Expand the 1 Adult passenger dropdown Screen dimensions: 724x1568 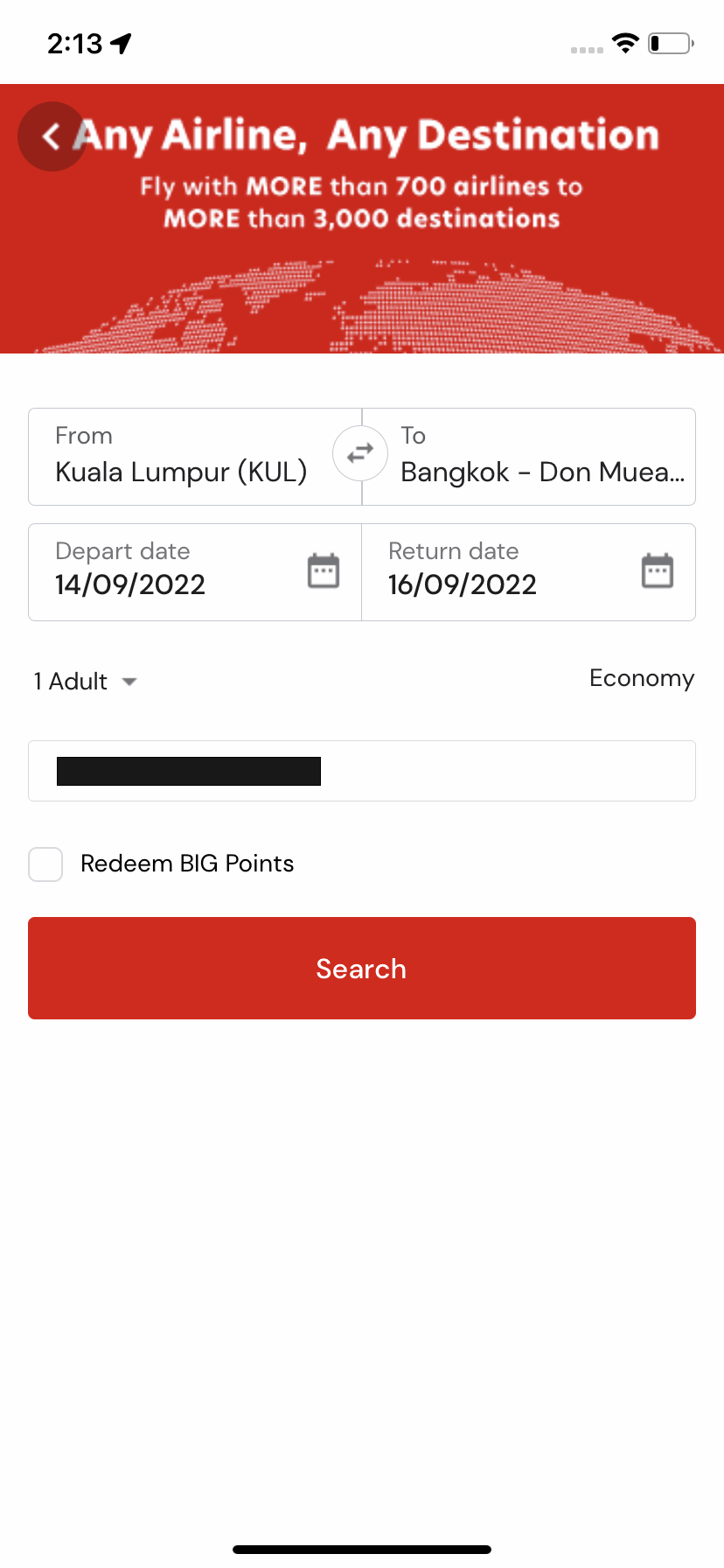(86, 681)
